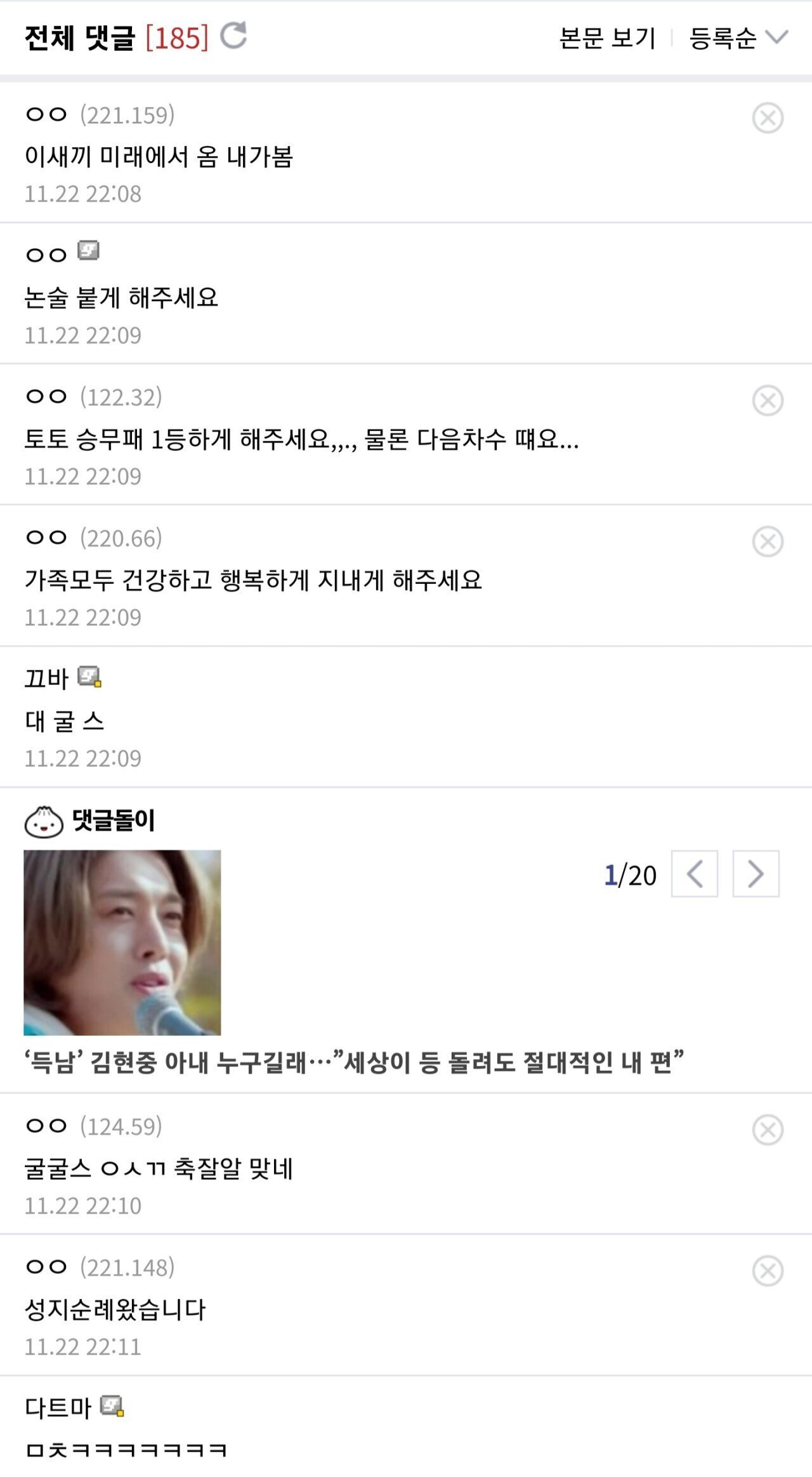
Task: Click the nickname 끄바
Action: 44,678
